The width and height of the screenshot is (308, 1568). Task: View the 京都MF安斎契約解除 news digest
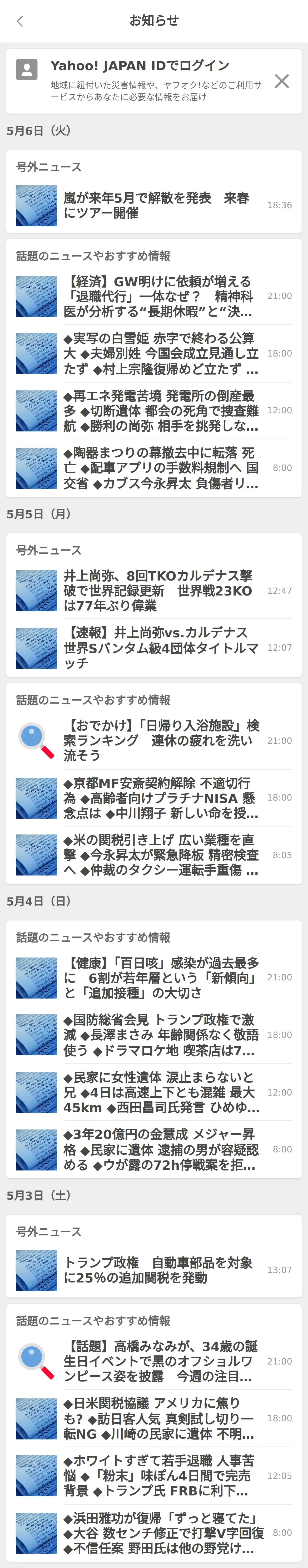(161, 798)
